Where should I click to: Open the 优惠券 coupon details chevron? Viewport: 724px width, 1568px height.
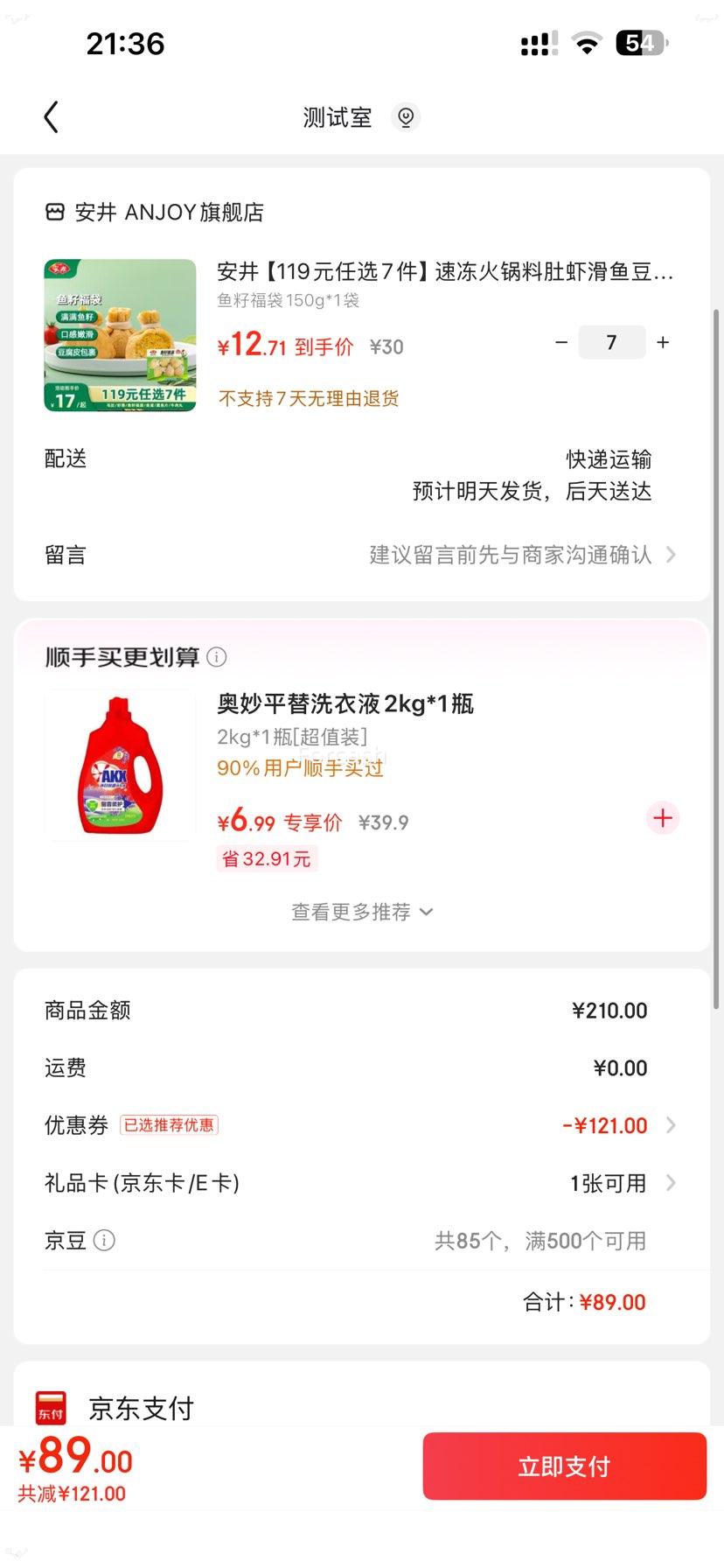(670, 1125)
